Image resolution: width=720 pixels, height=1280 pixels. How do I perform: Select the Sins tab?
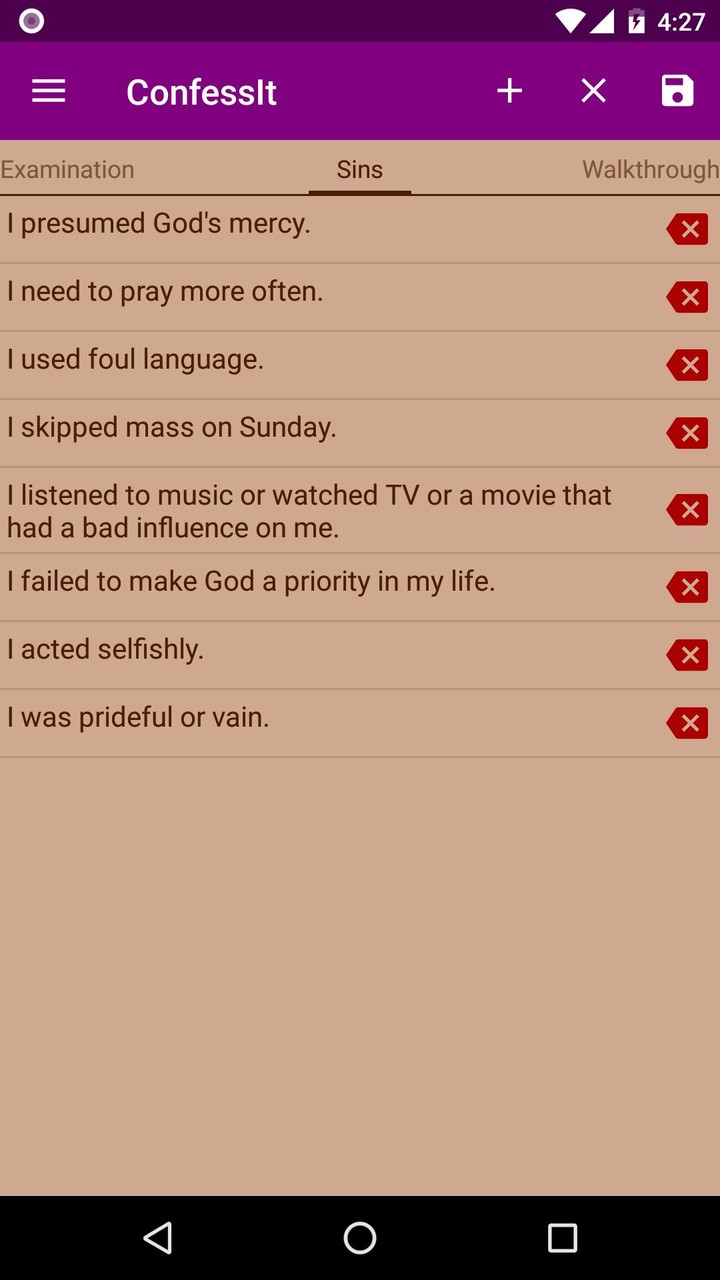pyautogui.click(x=359, y=169)
